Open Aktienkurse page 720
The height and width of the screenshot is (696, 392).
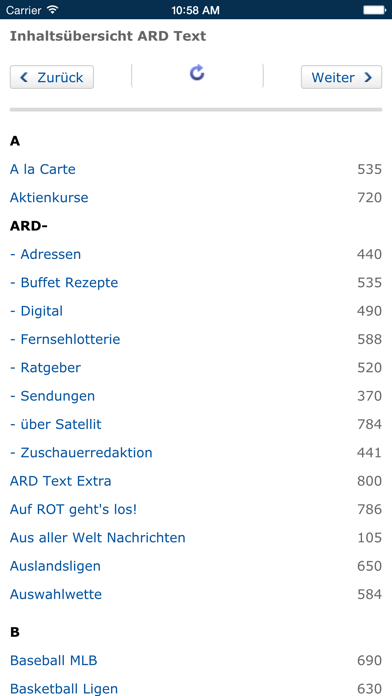click(x=49, y=198)
